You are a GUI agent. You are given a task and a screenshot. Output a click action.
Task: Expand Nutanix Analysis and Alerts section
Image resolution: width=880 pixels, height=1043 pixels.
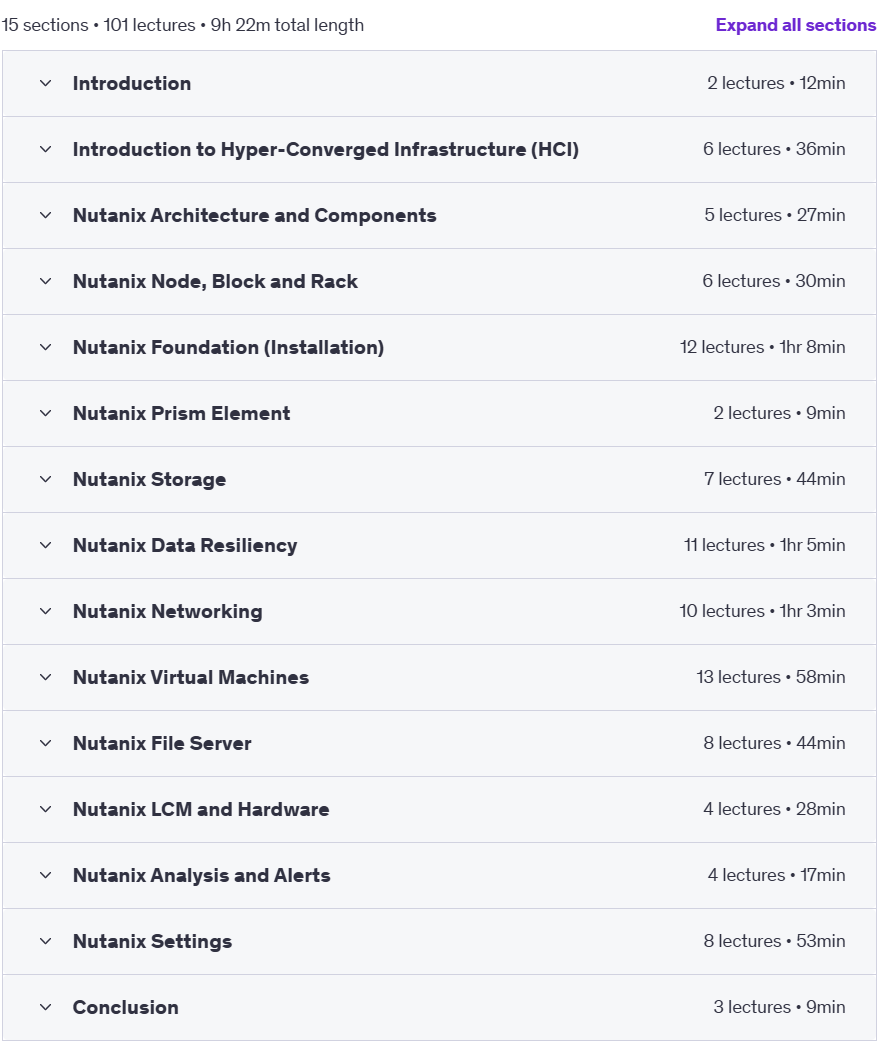click(x=201, y=876)
